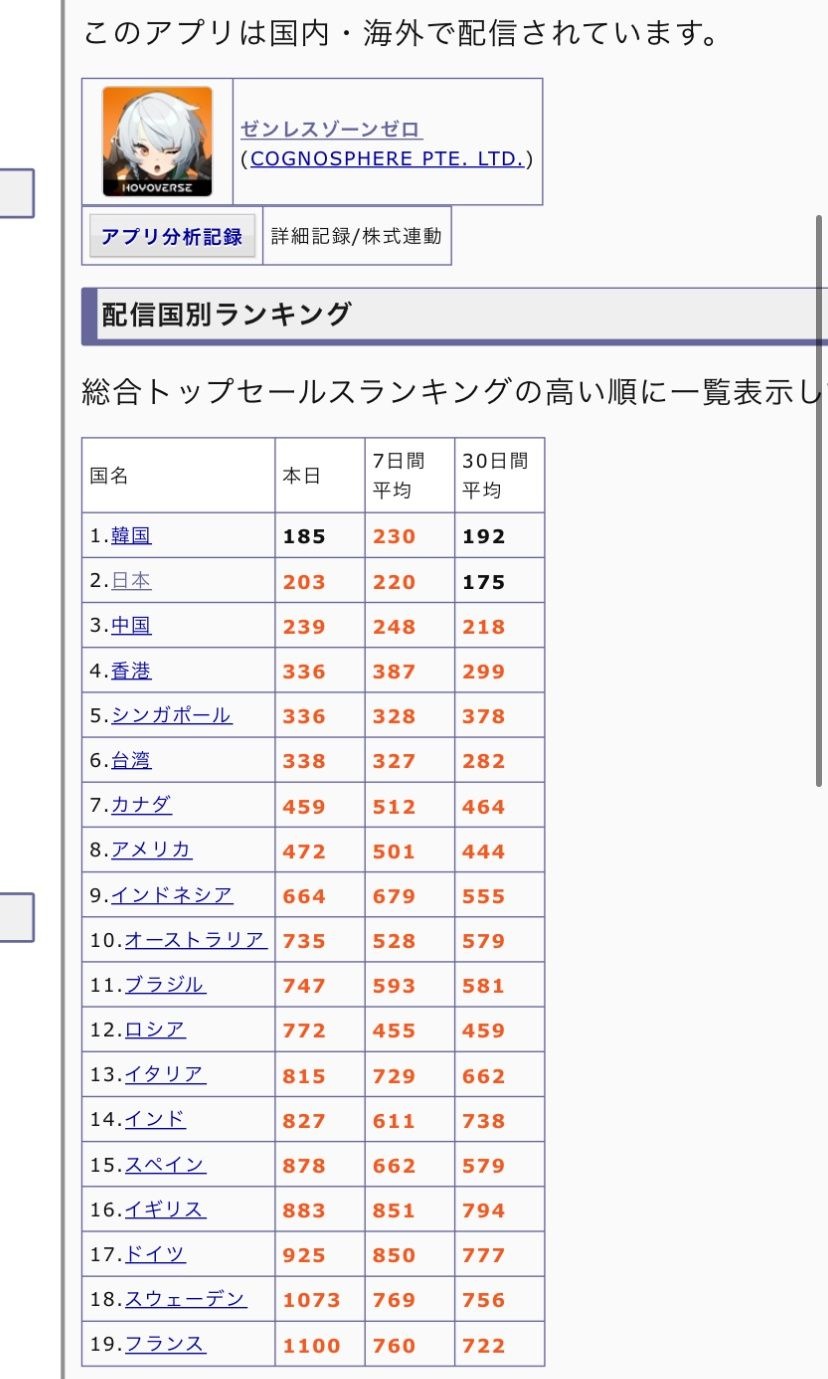Open the ゼンレスゾーンゼロ app link

click(331, 129)
